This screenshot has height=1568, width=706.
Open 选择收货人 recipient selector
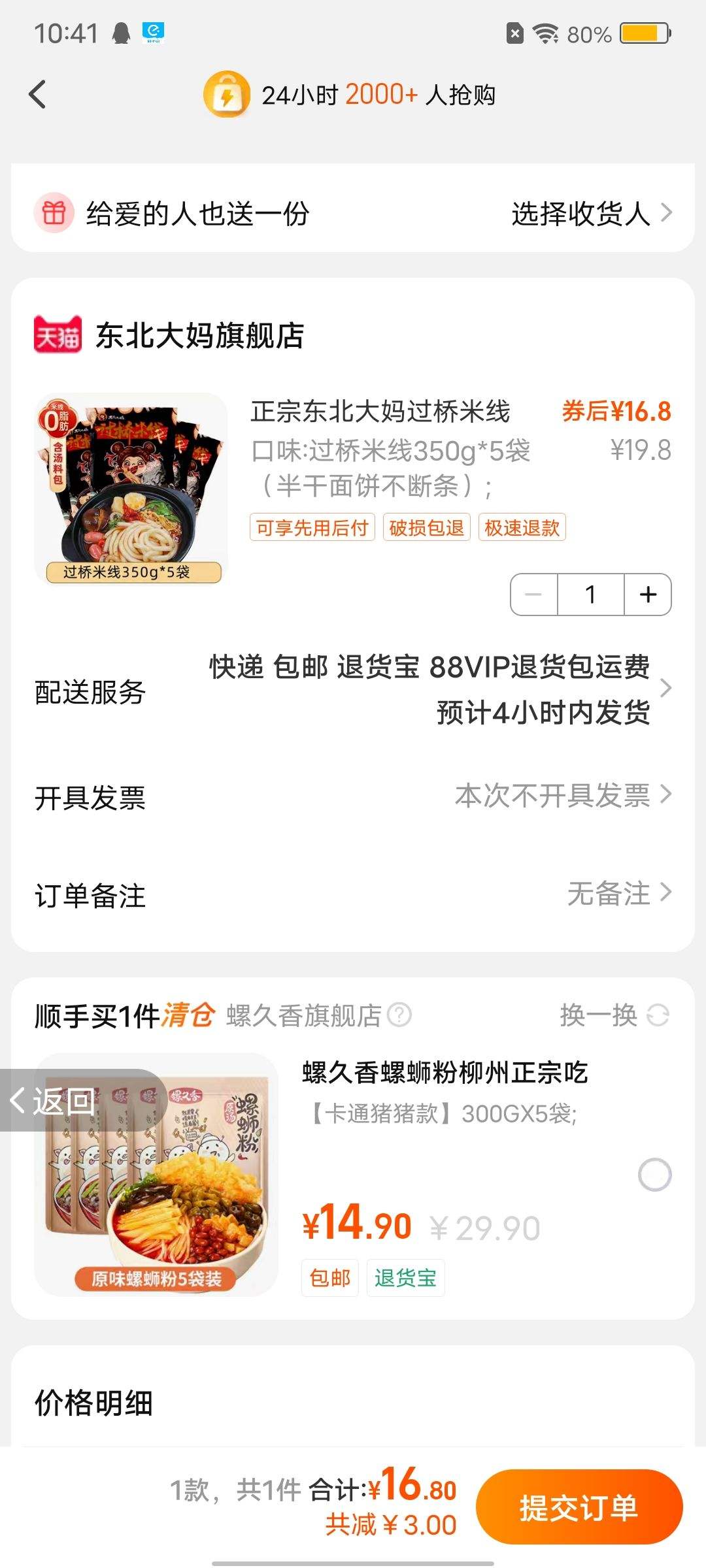(x=580, y=212)
